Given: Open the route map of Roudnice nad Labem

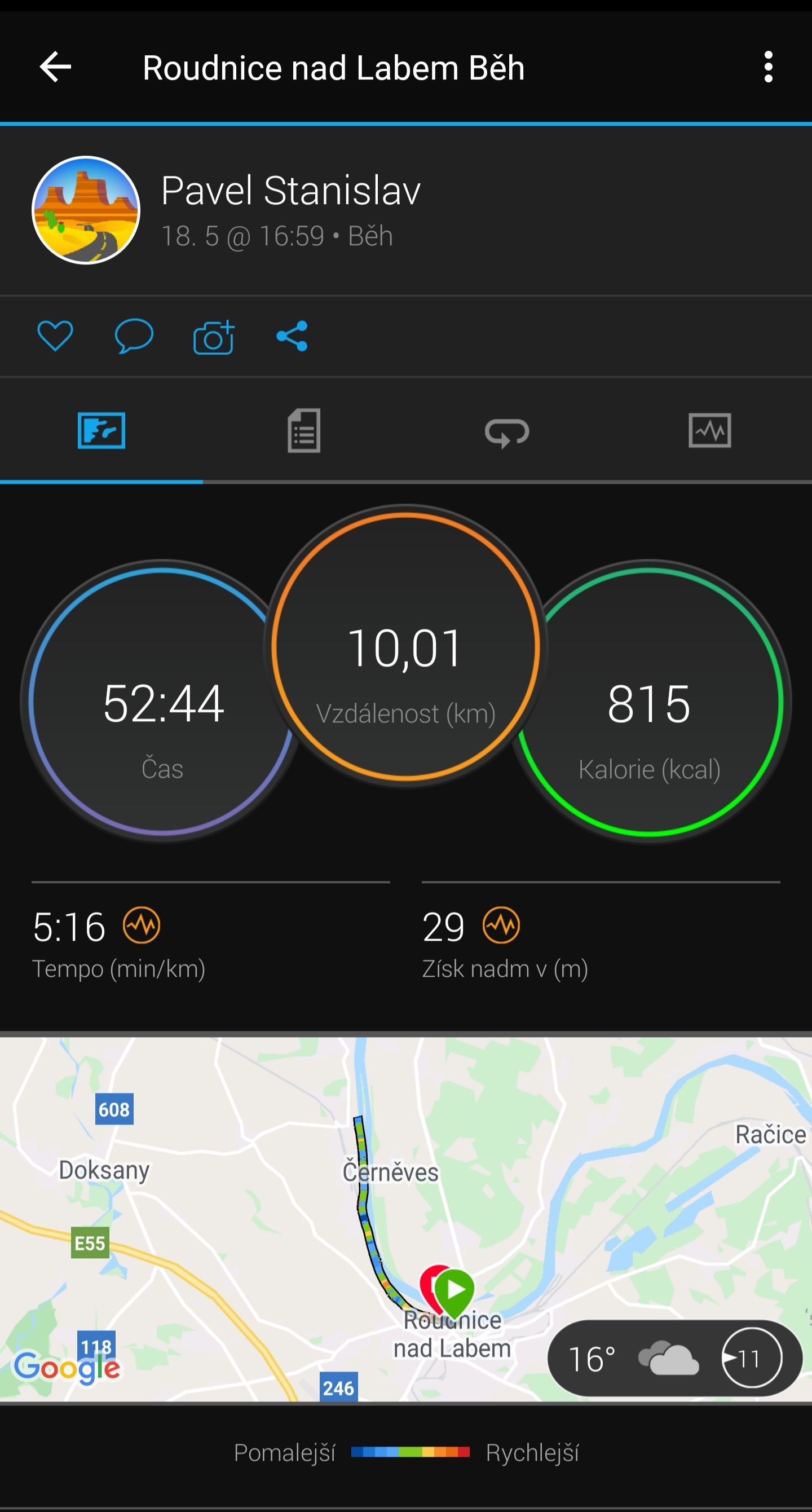Looking at the screenshot, I should (406, 1219).
